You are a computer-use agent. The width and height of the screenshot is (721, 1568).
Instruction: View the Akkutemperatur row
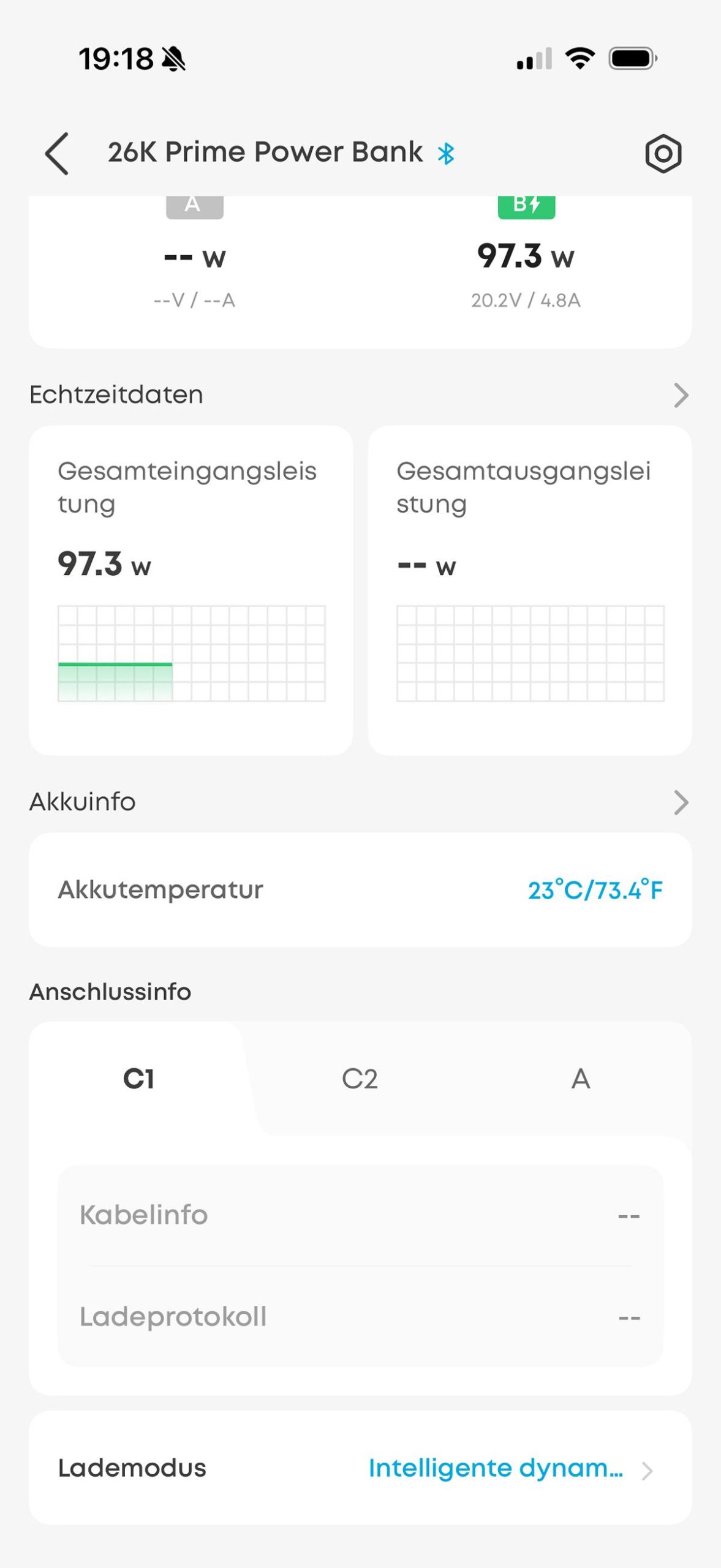pos(360,890)
